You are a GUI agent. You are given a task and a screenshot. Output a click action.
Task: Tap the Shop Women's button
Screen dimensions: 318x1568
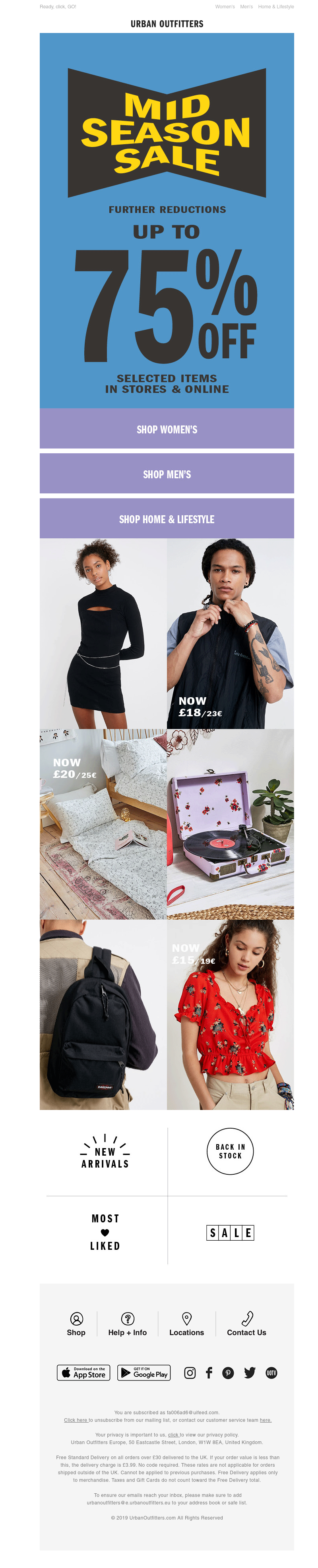click(166, 429)
